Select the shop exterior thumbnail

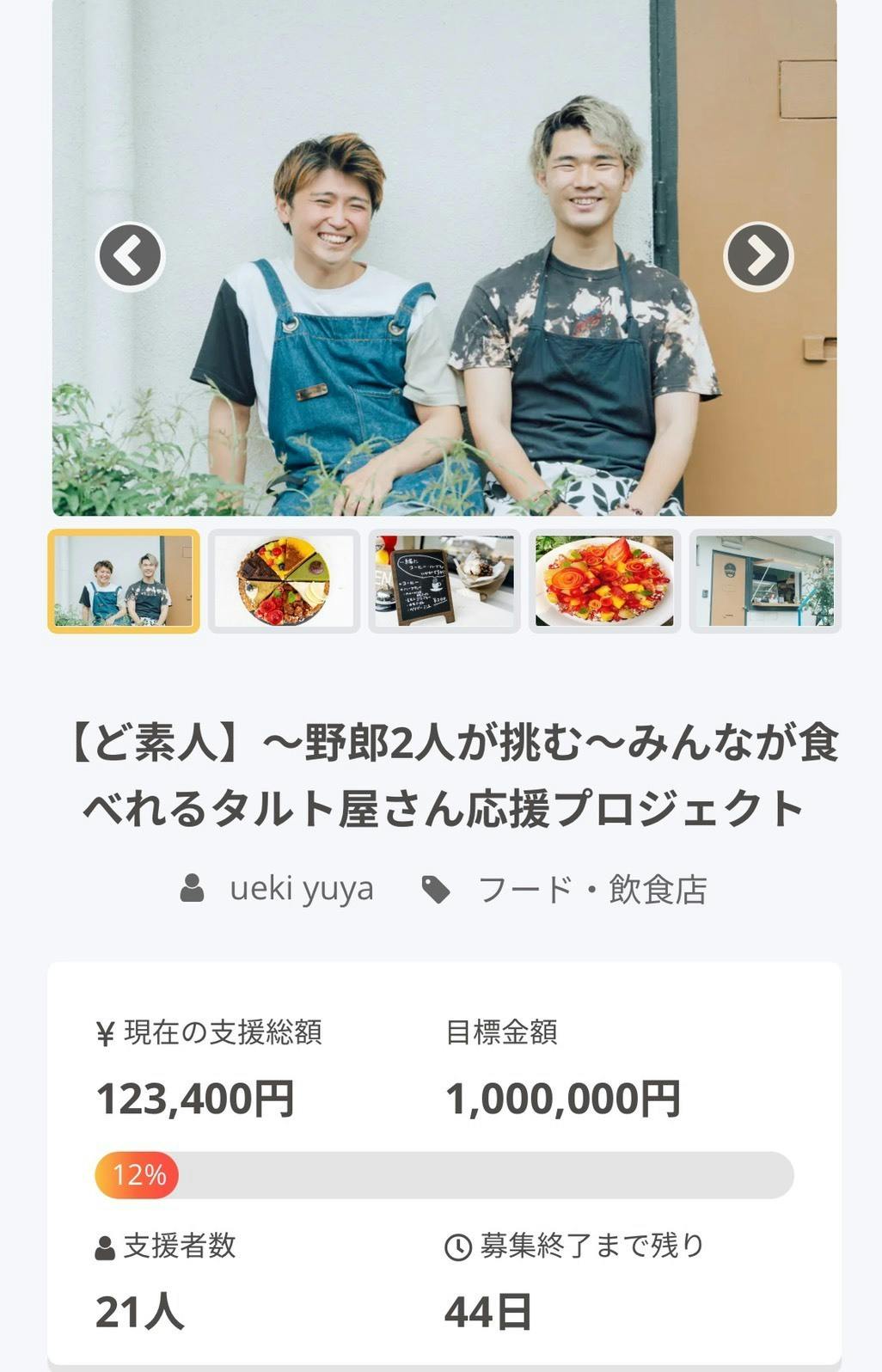pos(764,581)
